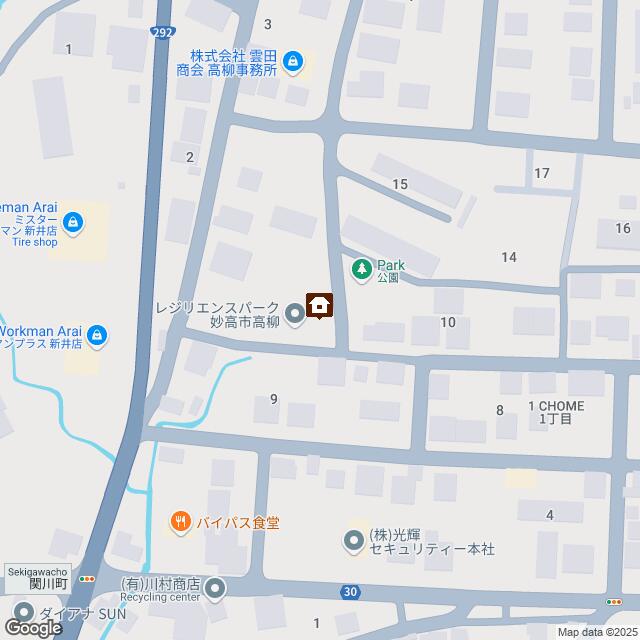Select the レジリエンスパーク妙高市高柳 place pin

(x=294, y=315)
